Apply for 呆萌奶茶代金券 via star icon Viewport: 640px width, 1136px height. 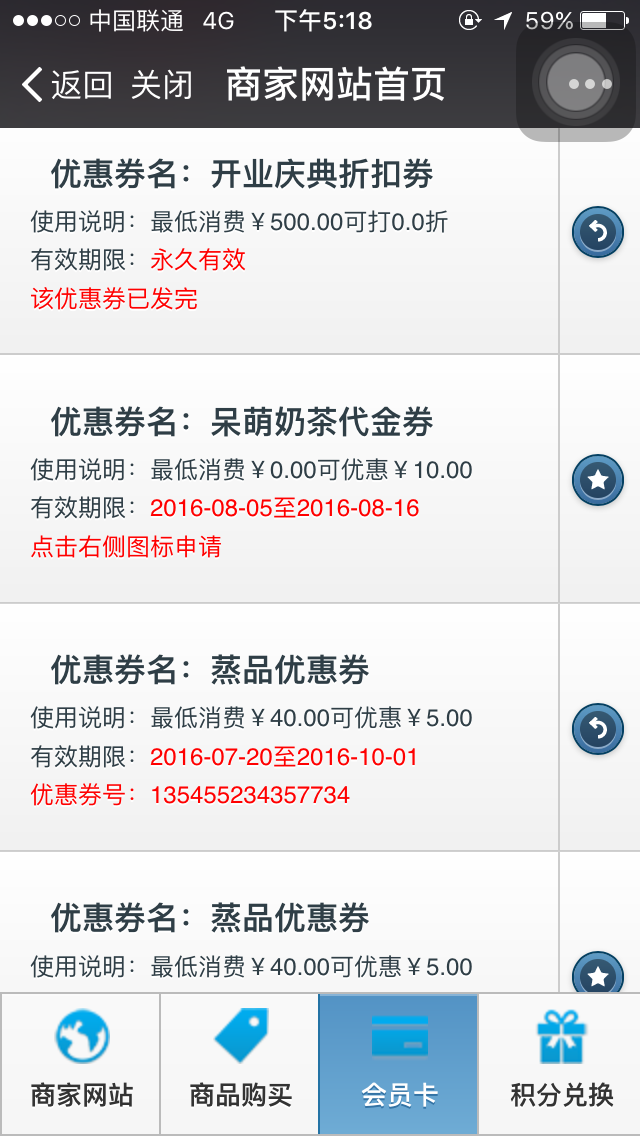tap(598, 480)
